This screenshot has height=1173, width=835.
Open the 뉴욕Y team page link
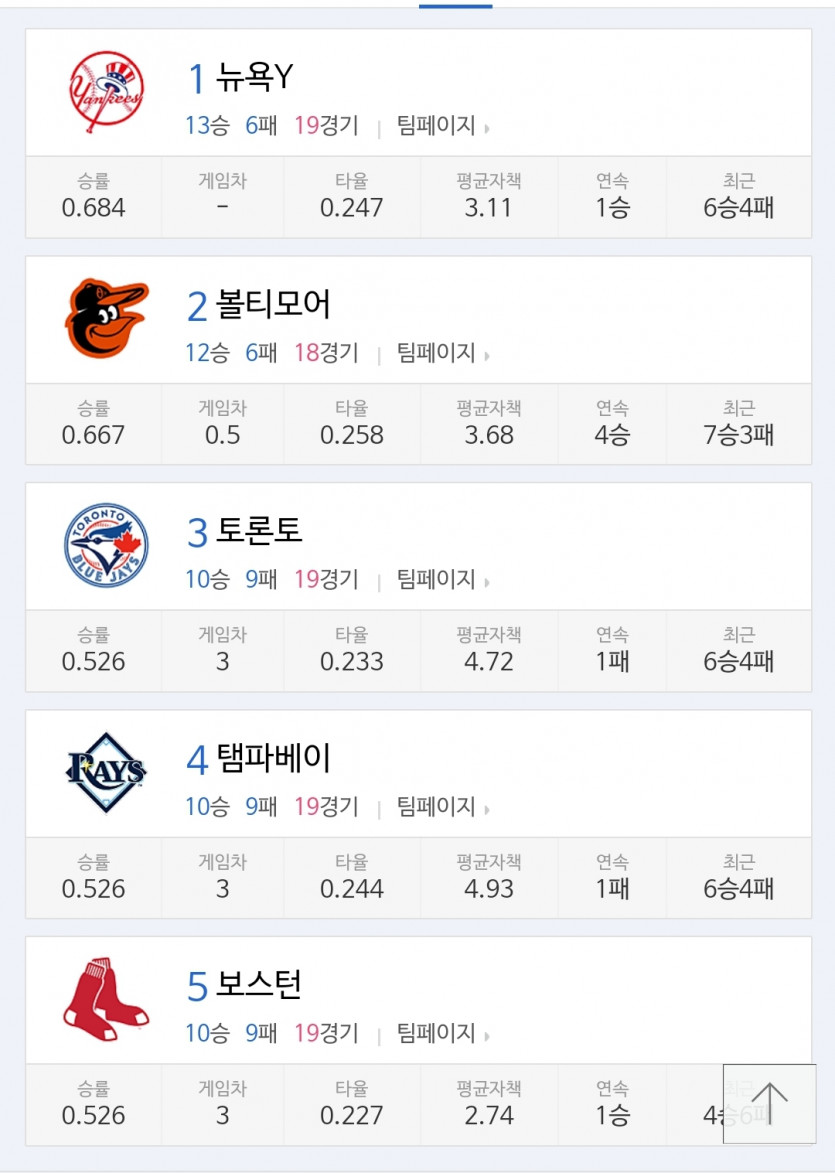(442, 127)
